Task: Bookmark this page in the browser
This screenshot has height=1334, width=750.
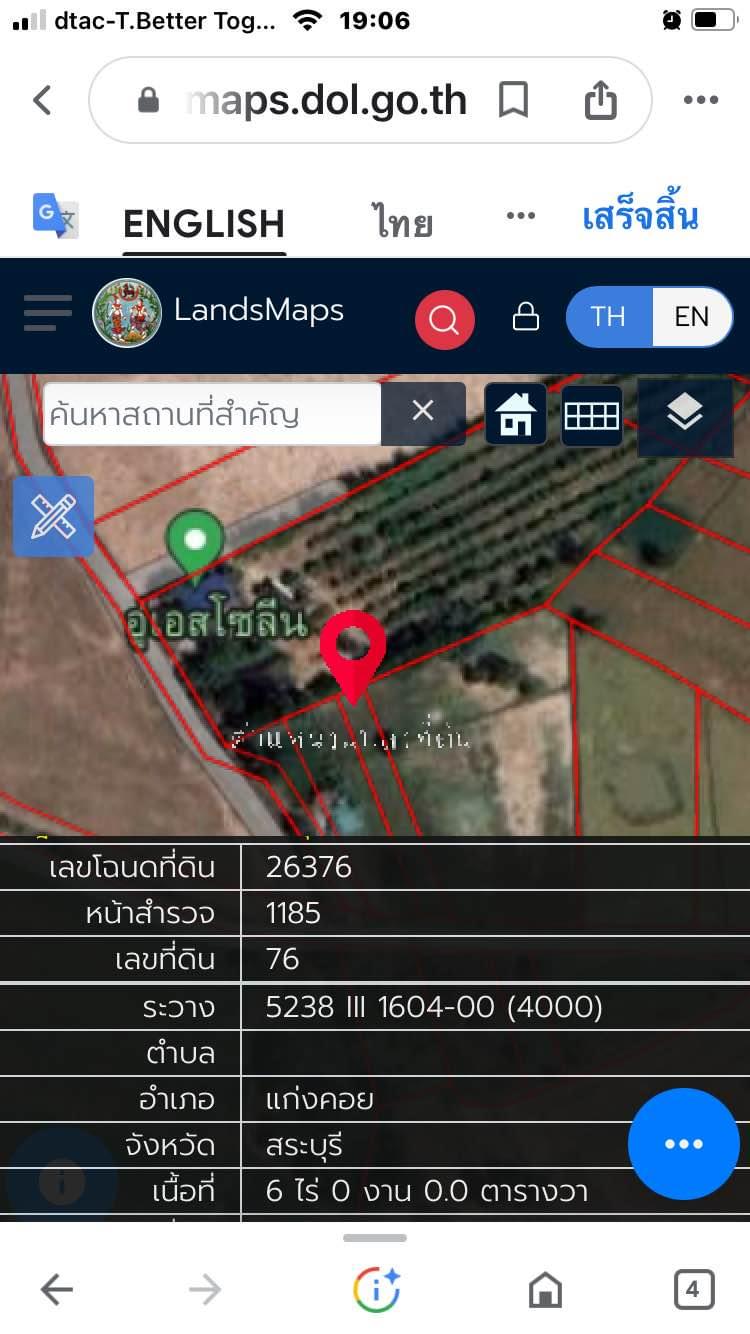Action: click(x=513, y=100)
